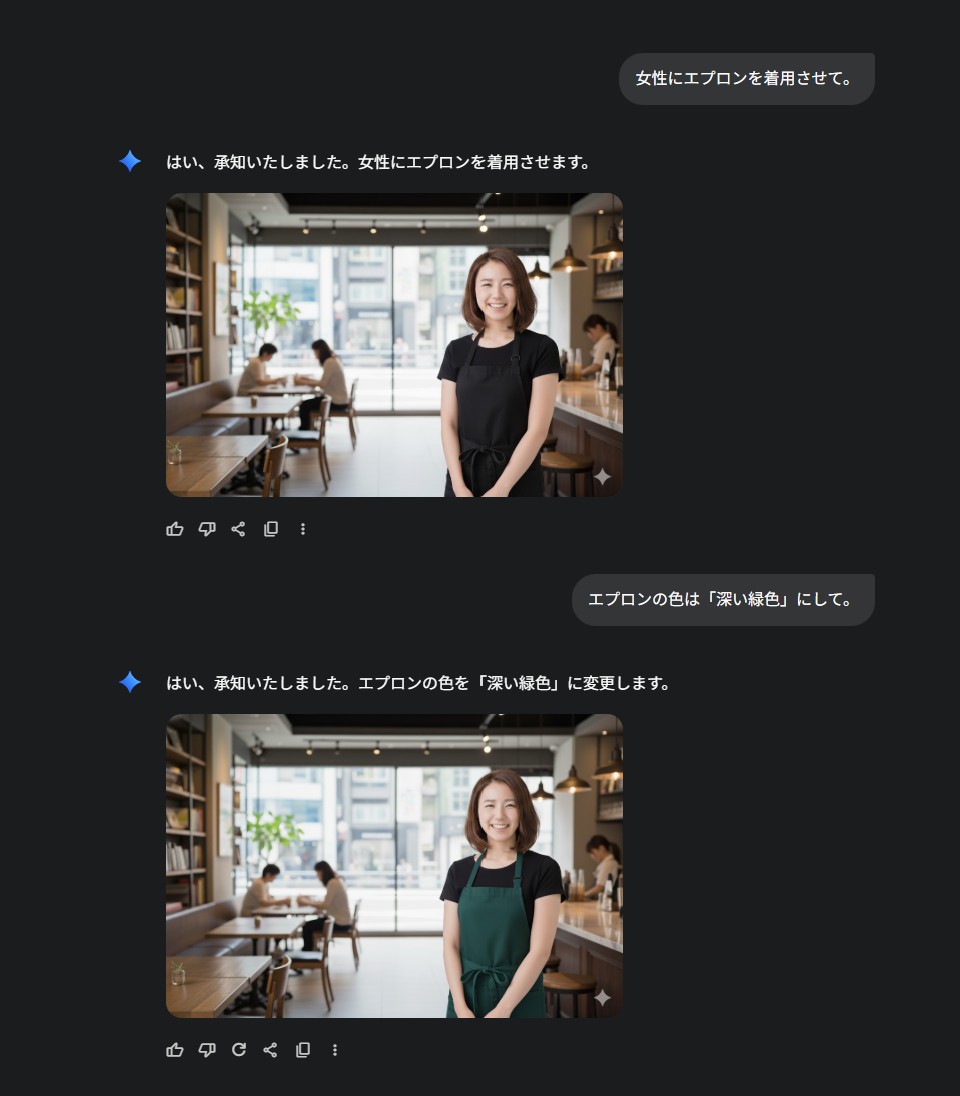
Task: Regenerate the green apron response
Action: (238, 1050)
